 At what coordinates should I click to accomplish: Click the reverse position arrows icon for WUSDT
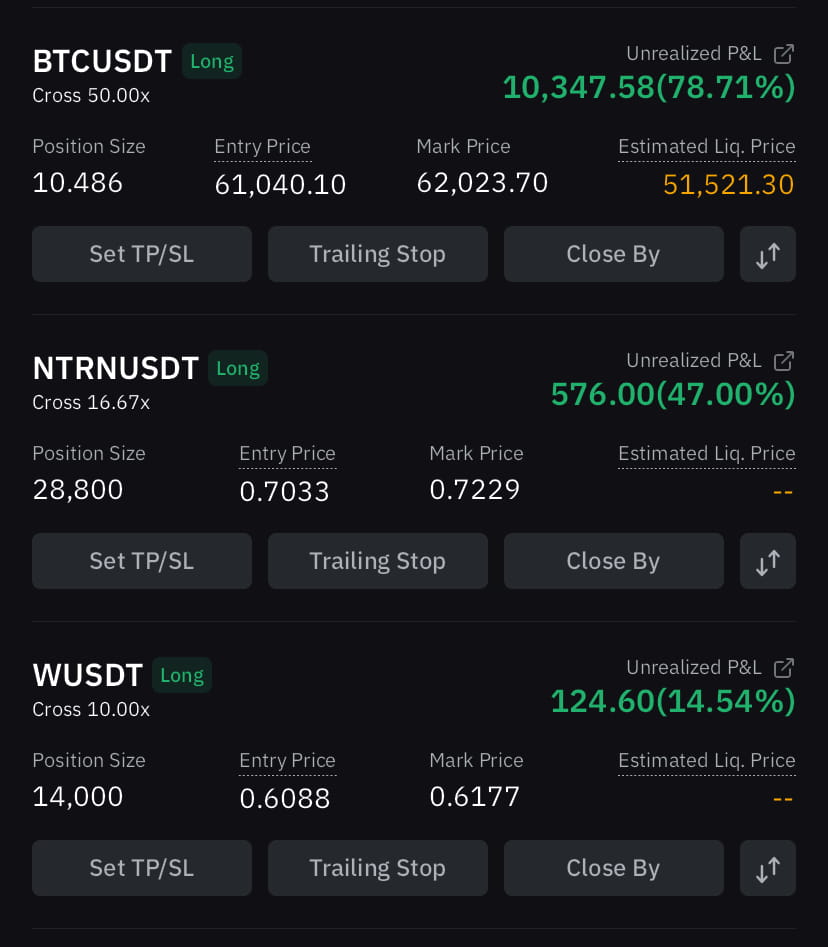coord(768,868)
